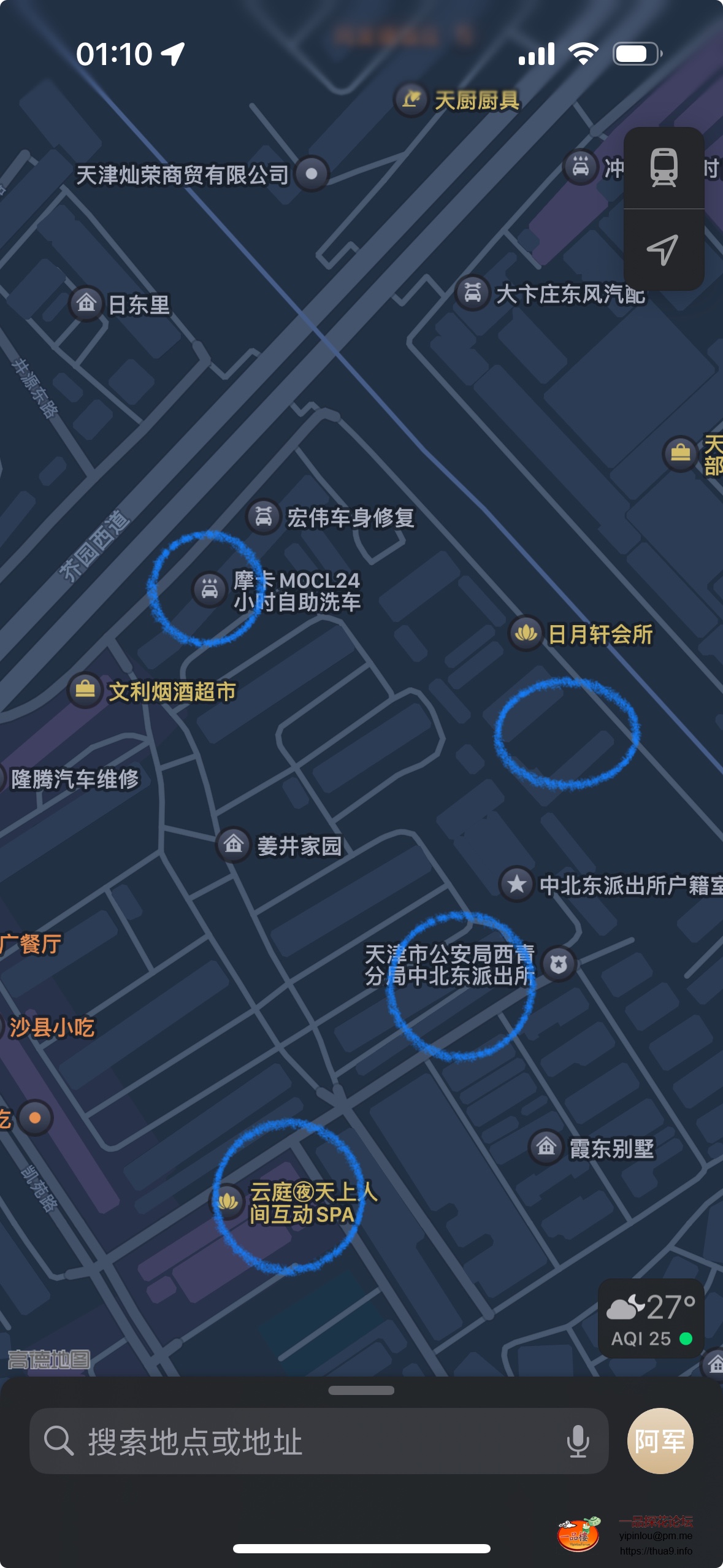Switch to the public transit map mode
The height and width of the screenshot is (1568, 723).
tap(664, 167)
